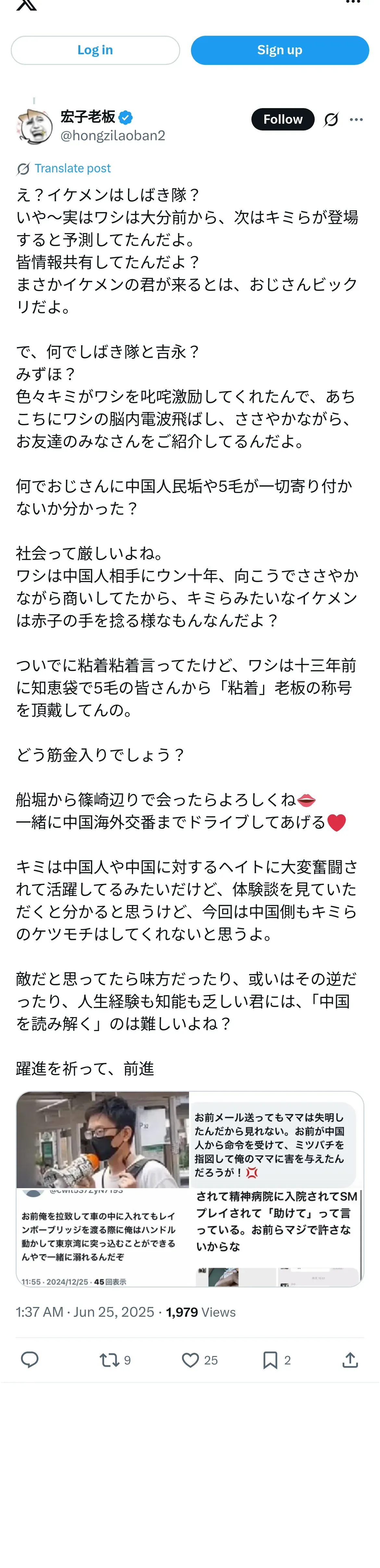Viewport: 380px width, 1568px height.
Task: Open the @hongzilaoban2 handle
Action: (x=113, y=136)
